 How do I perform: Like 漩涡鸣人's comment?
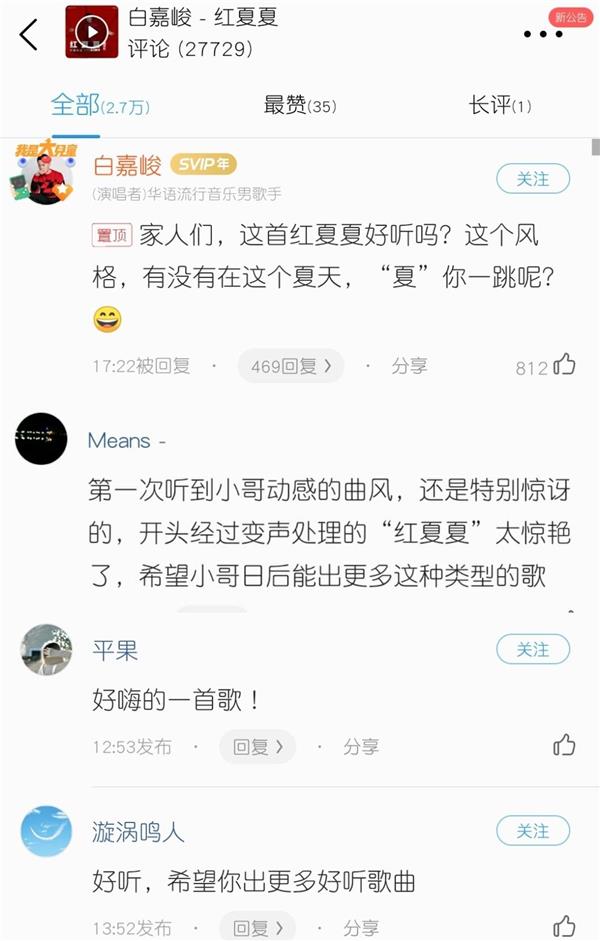pyautogui.click(x=564, y=926)
